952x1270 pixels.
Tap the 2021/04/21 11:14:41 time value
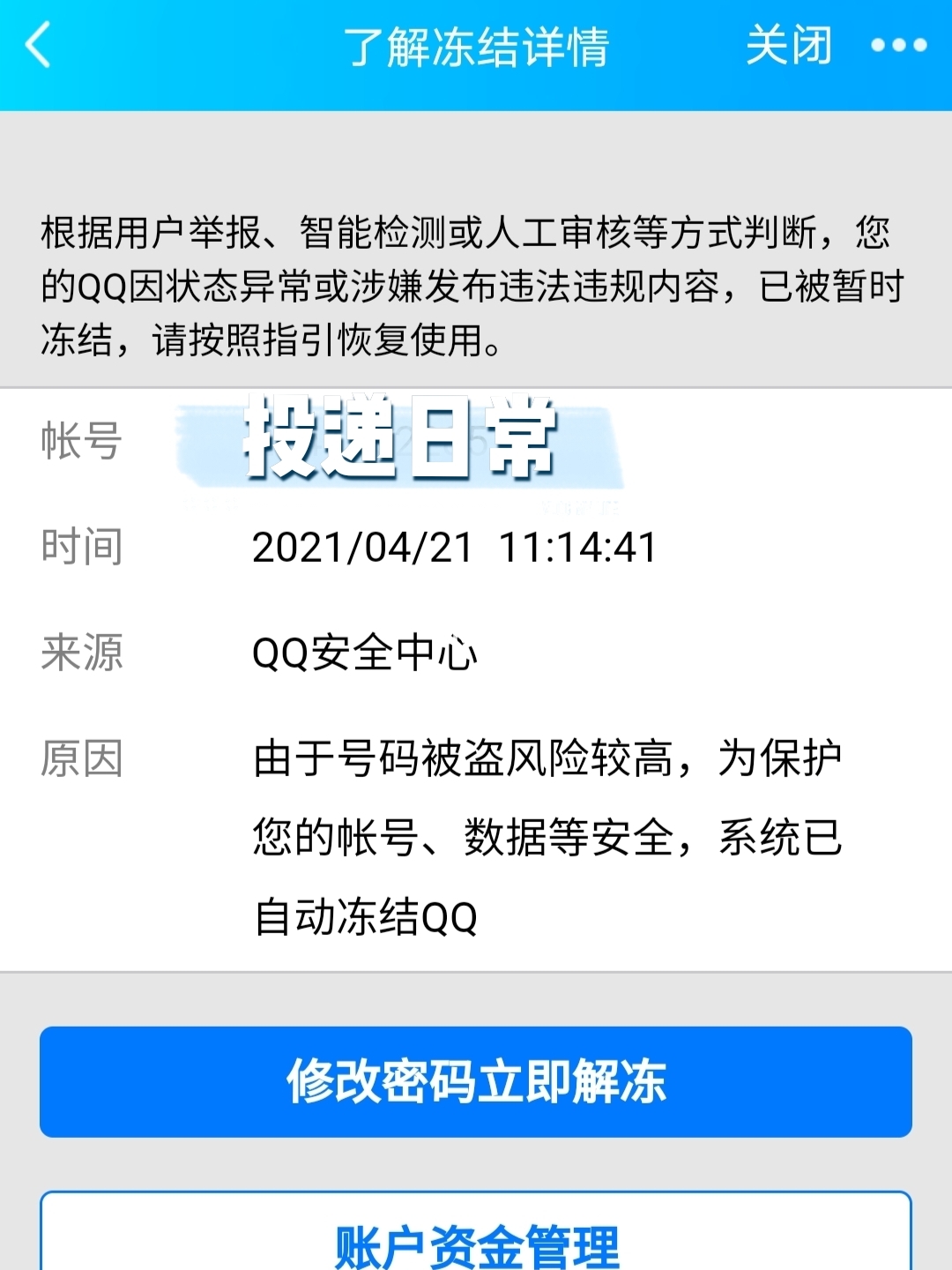point(454,549)
